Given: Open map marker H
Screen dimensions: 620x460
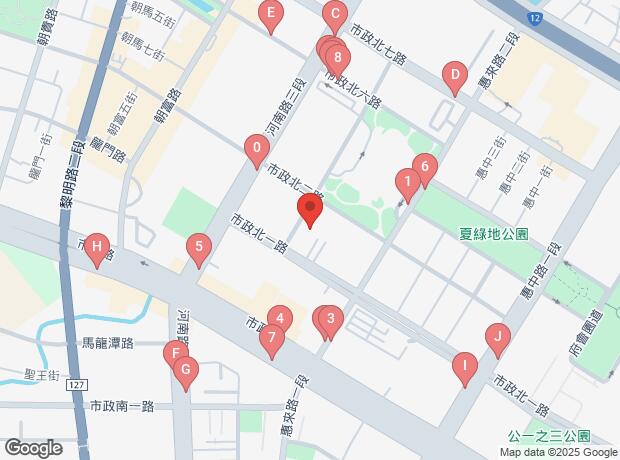Looking at the screenshot, I should pos(97,246).
